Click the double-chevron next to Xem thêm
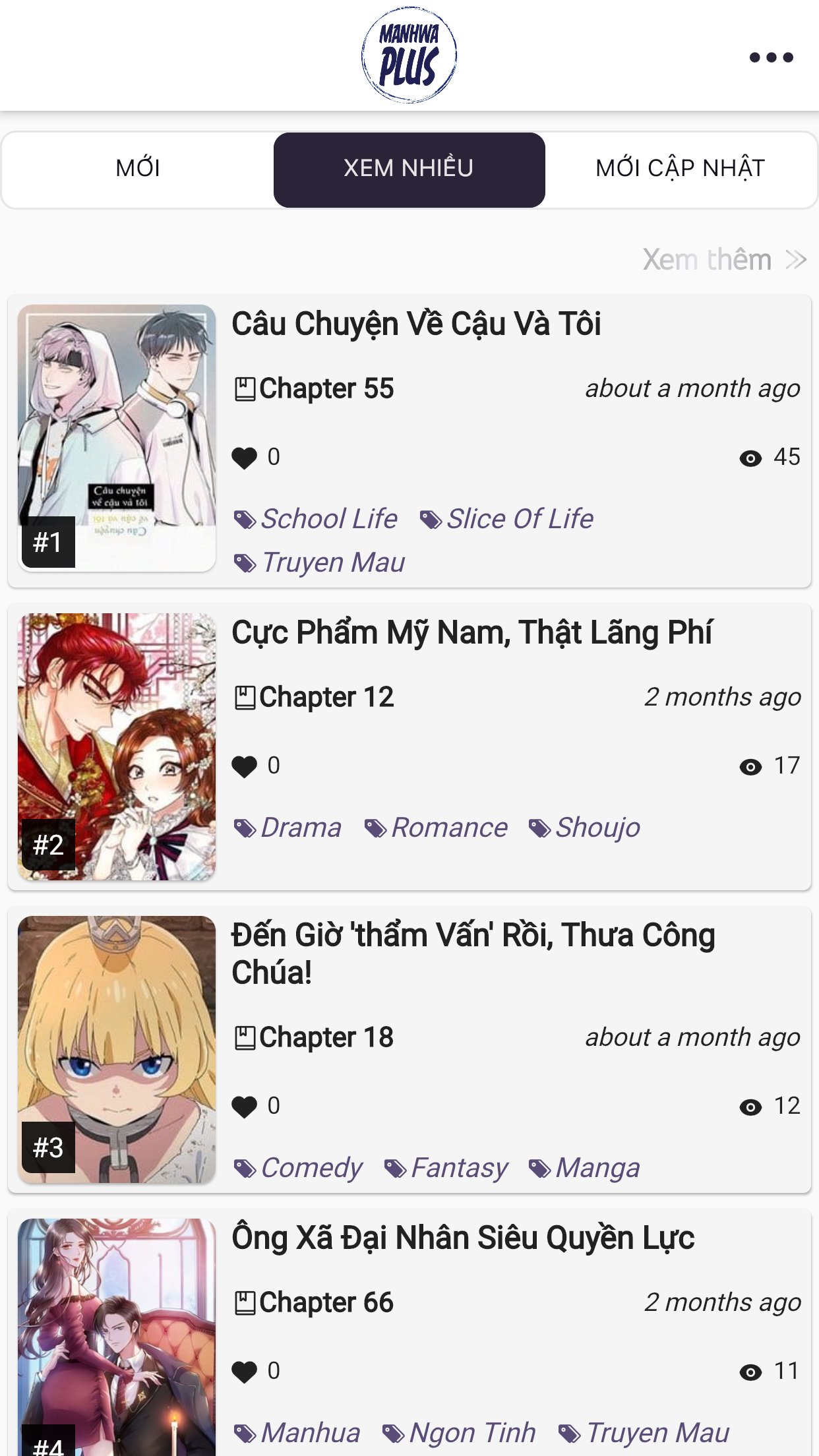The height and width of the screenshot is (1456, 819). tap(795, 258)
